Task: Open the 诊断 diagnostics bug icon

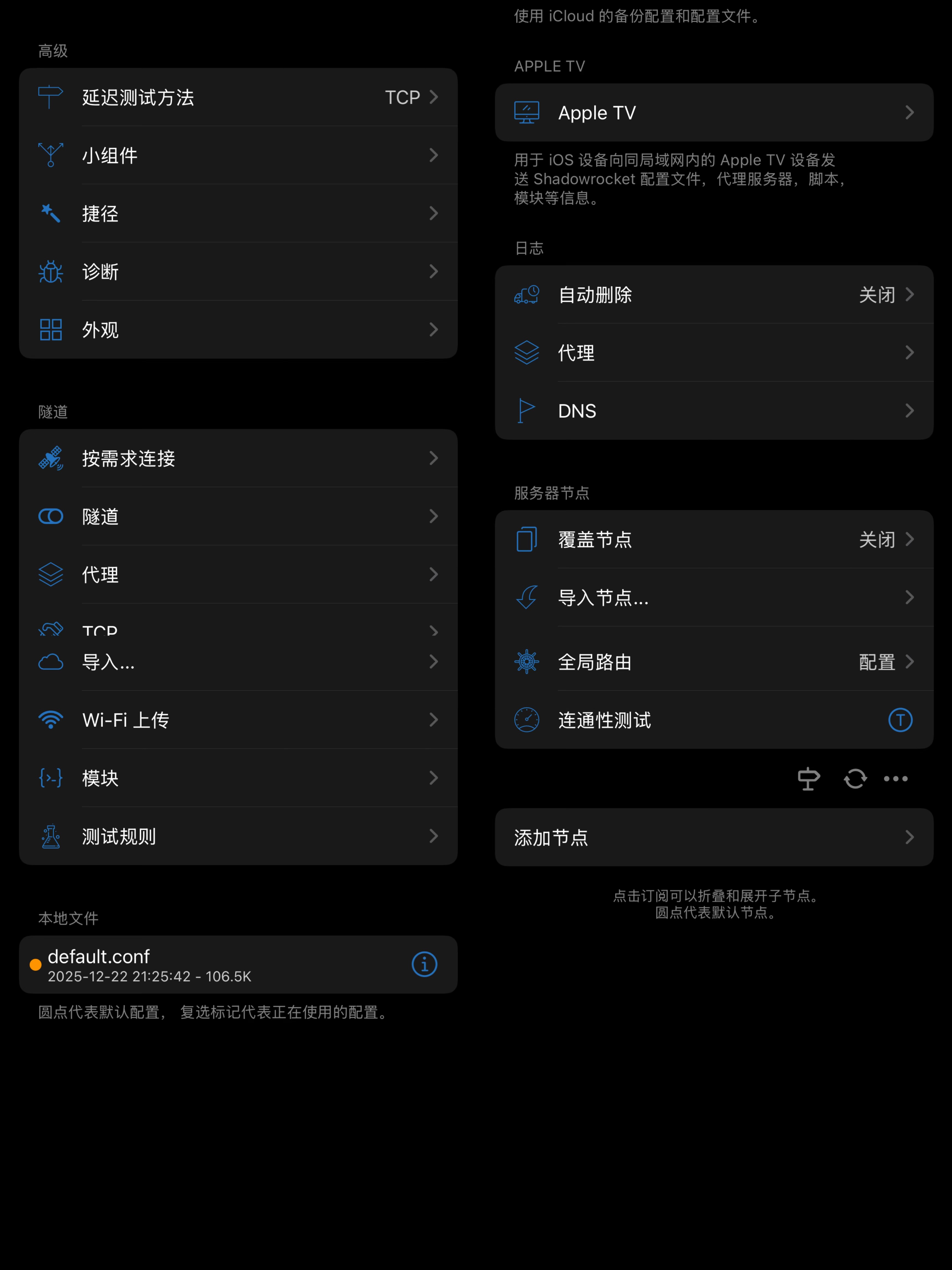Action: [x=51, y=271]
